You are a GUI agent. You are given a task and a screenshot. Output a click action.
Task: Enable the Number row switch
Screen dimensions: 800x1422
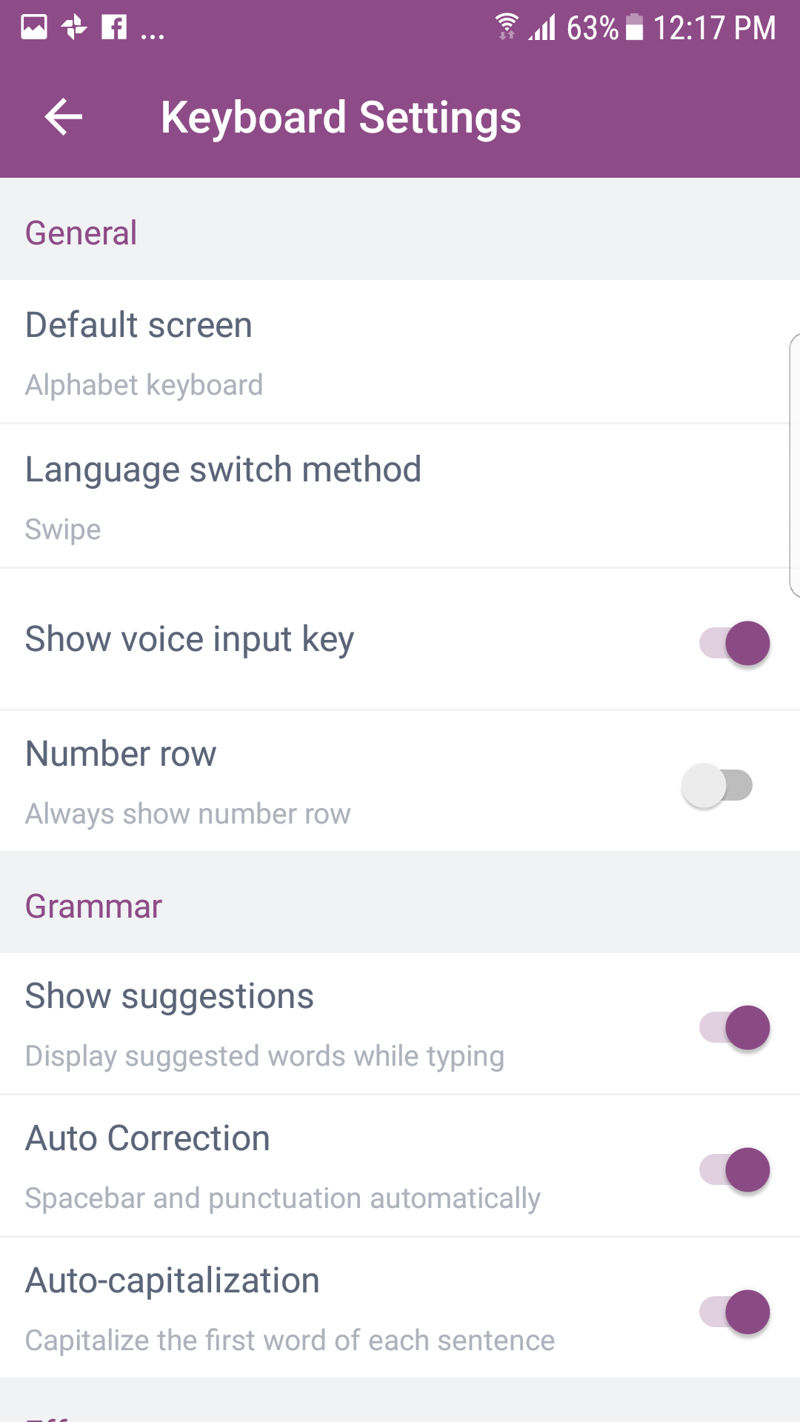[x=717, y=786]
